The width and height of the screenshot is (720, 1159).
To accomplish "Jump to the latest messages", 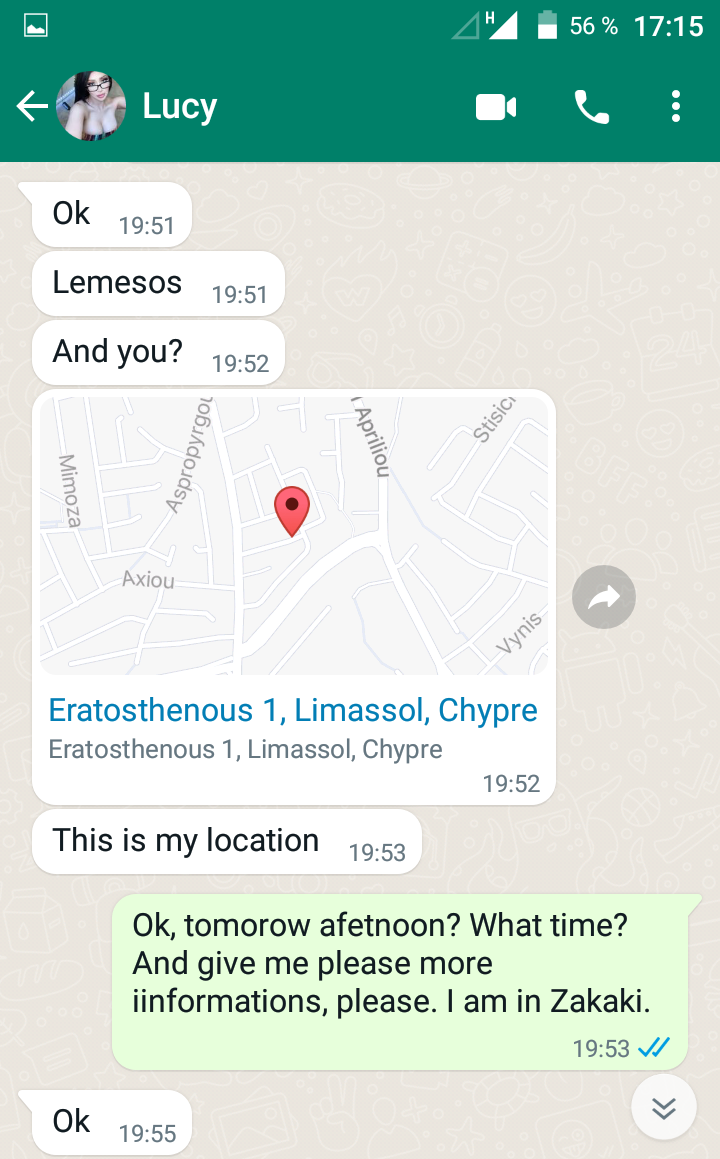I will click(664, 1107).
